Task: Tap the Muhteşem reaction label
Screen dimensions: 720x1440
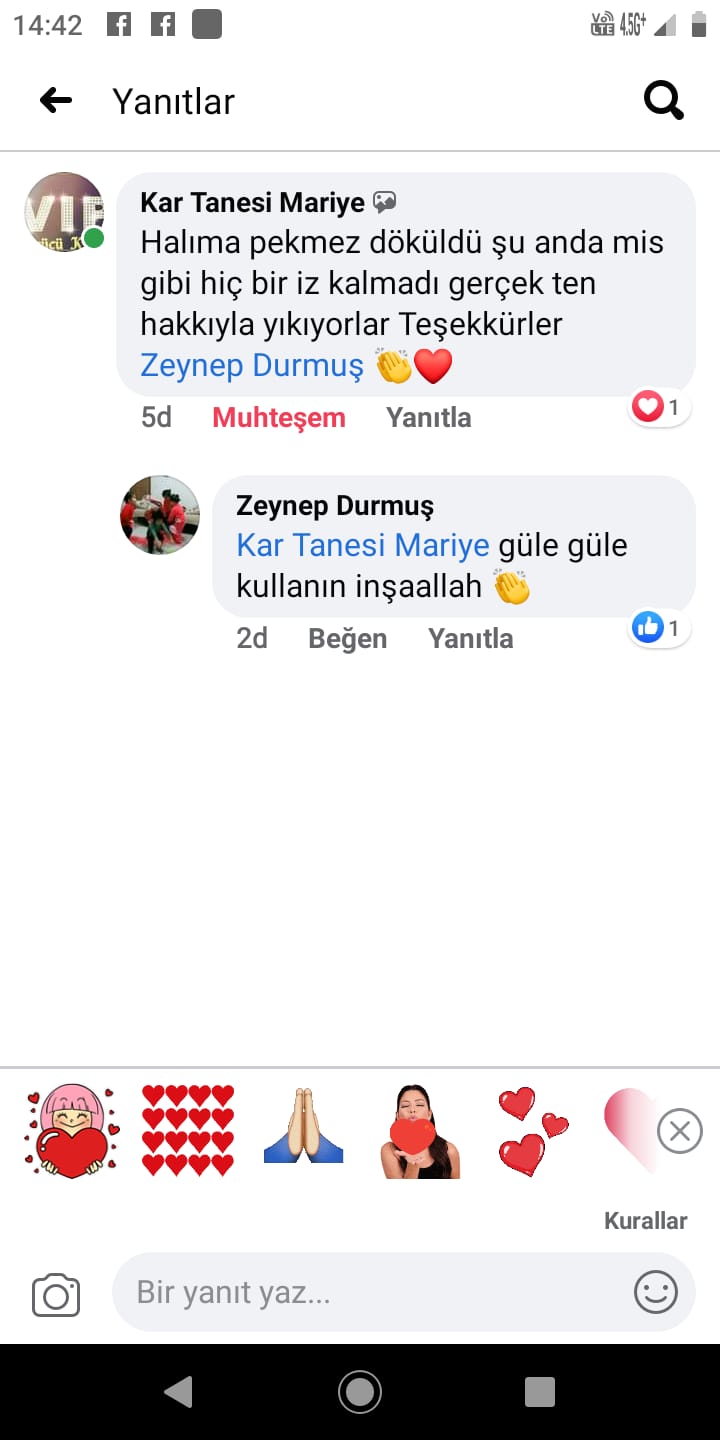Action: click(278, 417)
